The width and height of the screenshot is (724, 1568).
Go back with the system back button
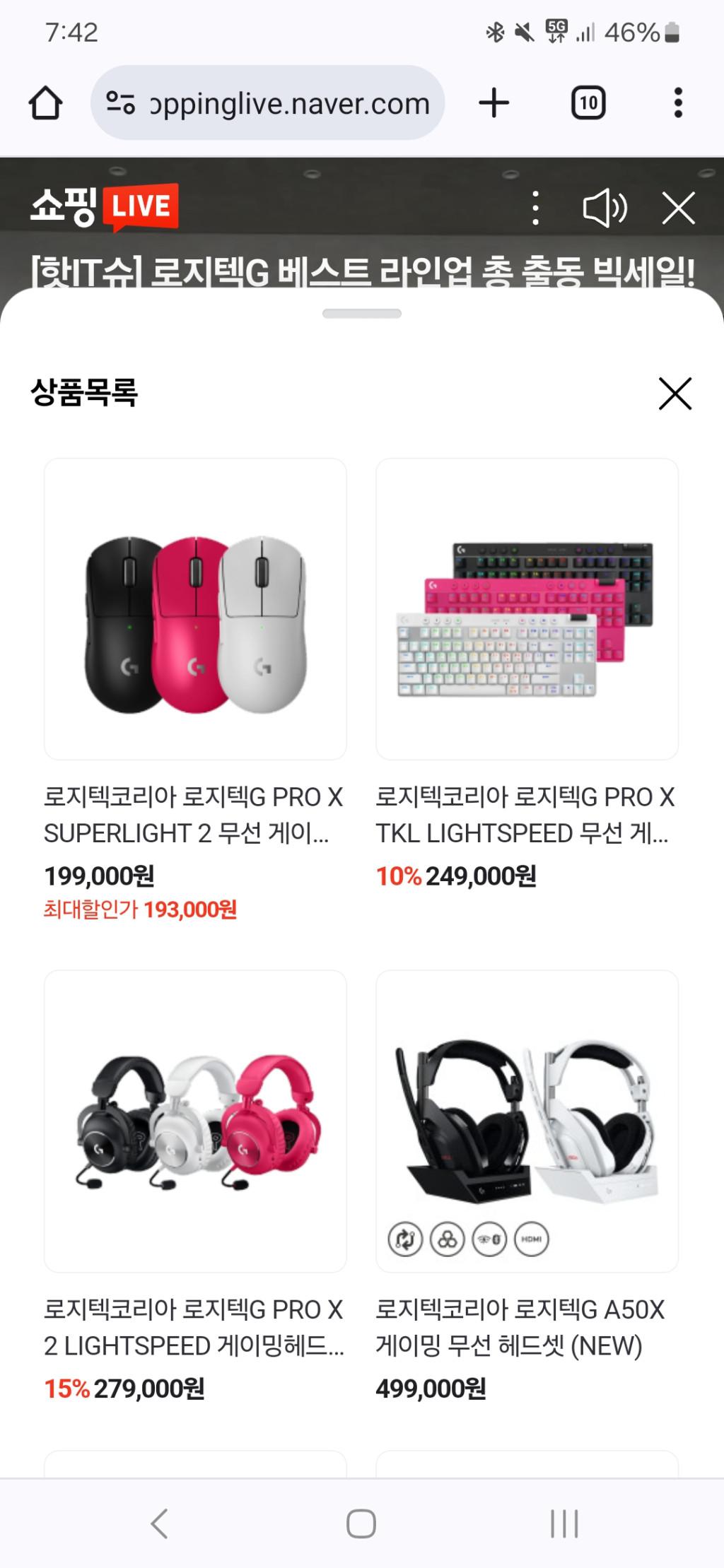160,1523
